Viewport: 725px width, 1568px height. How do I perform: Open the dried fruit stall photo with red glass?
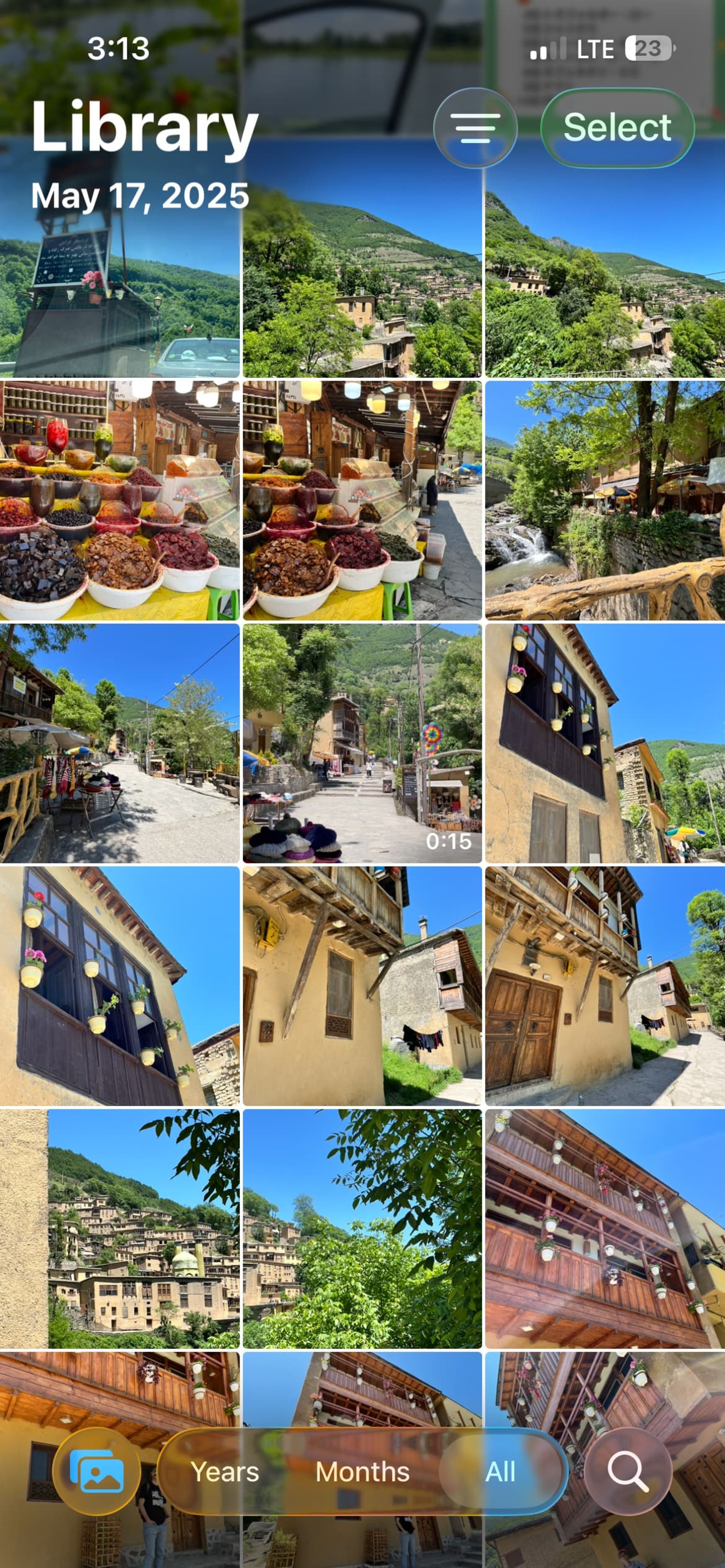click(119, 500)
